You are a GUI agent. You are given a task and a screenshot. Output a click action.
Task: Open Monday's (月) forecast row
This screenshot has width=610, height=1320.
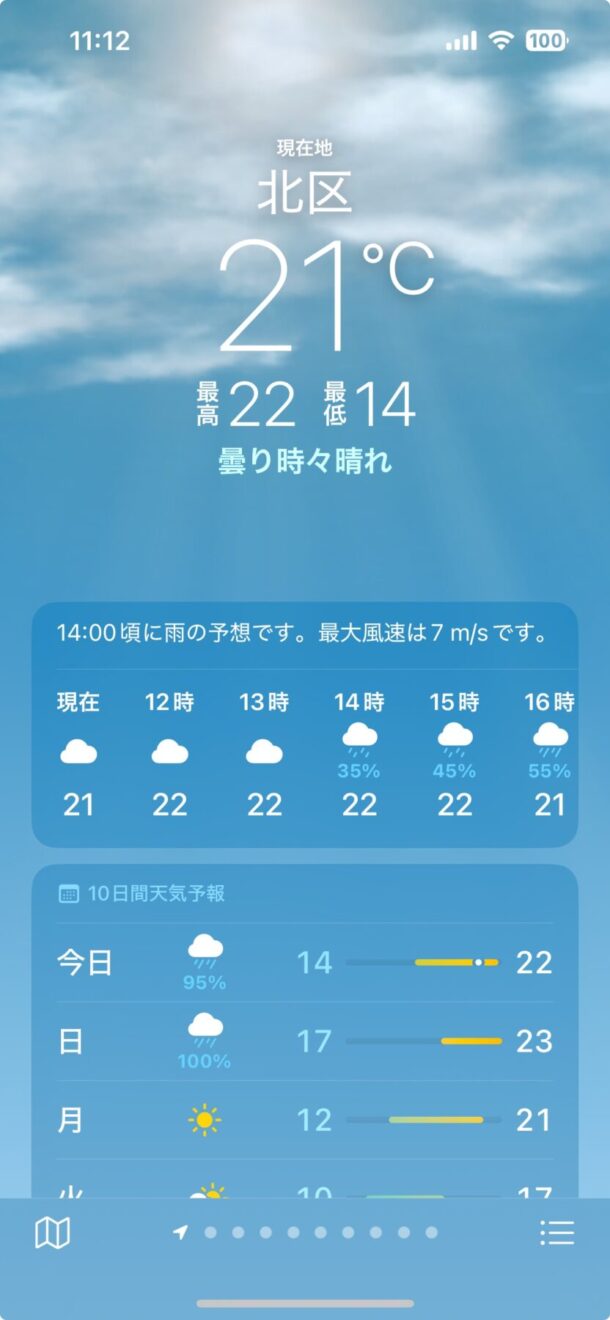coord(304,1120)
